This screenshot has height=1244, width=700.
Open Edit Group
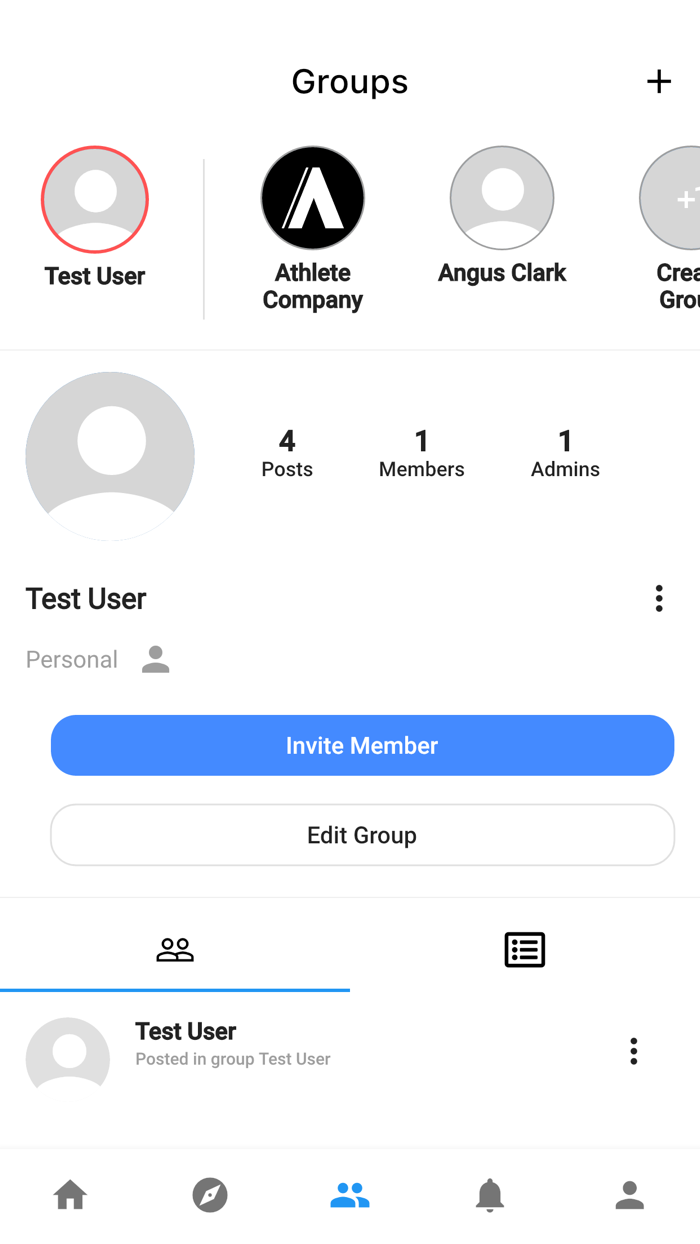coord(362,835)
